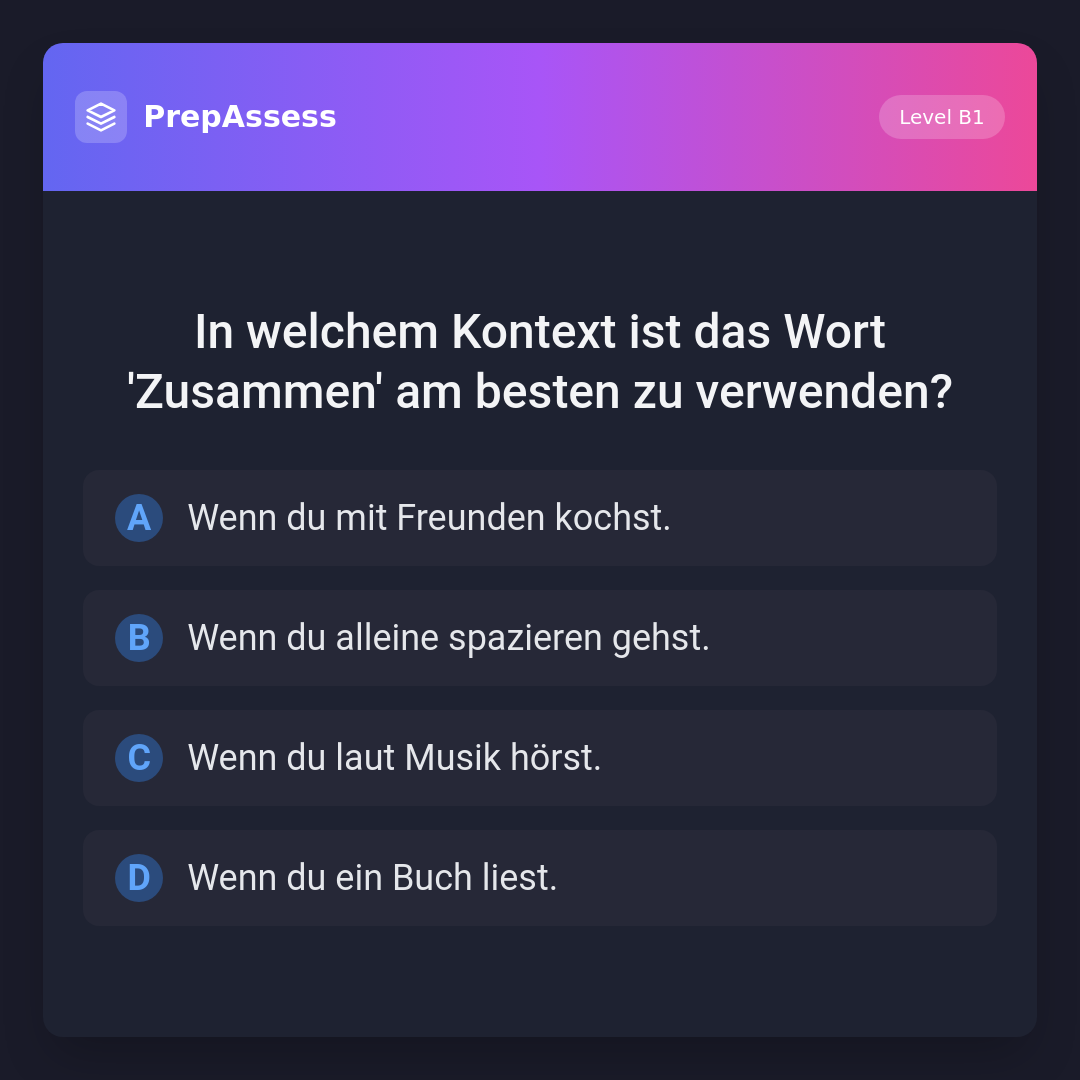The height and width of the screenshot is (1080, 1080).
Task: Pick answer C 'laut Musik hörst'
Action: click(x=540, y=758)
